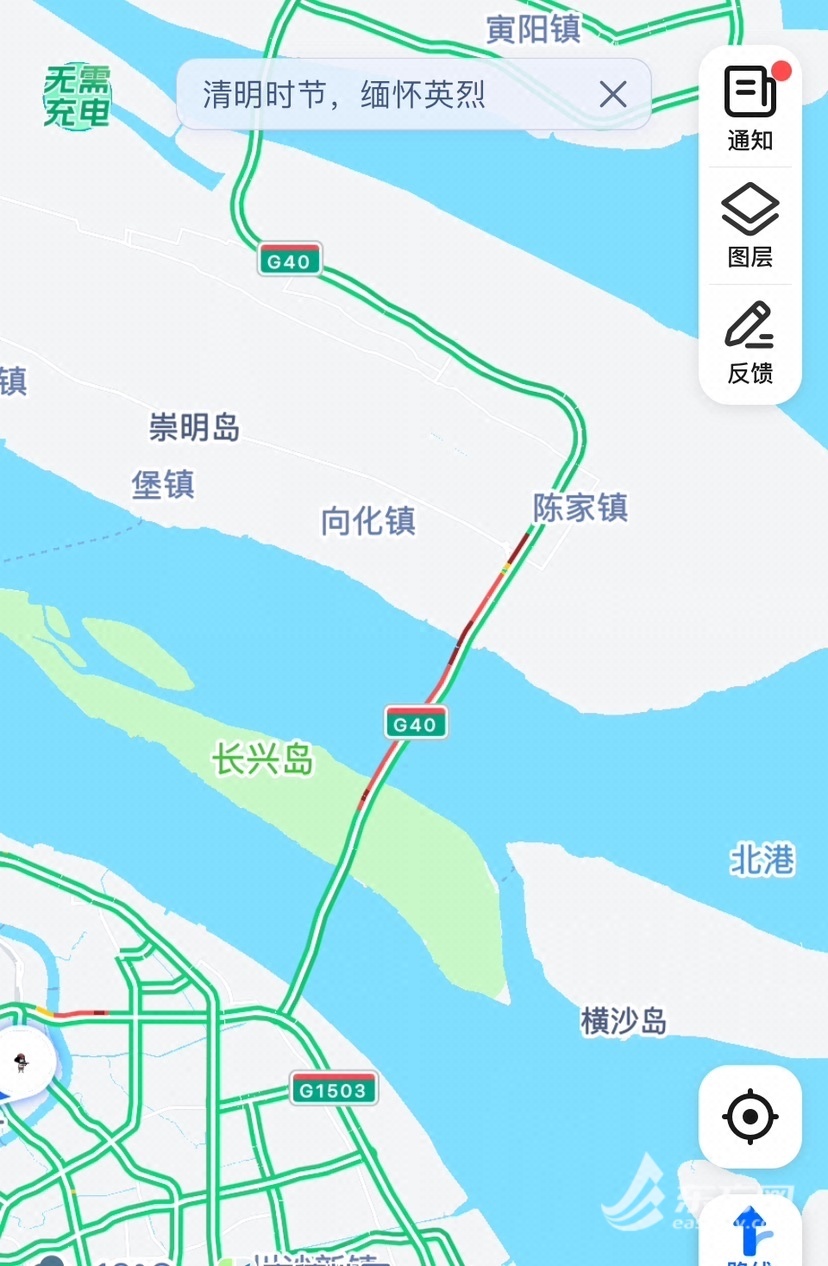Open the 图层 map layers menu

[750, 225]
